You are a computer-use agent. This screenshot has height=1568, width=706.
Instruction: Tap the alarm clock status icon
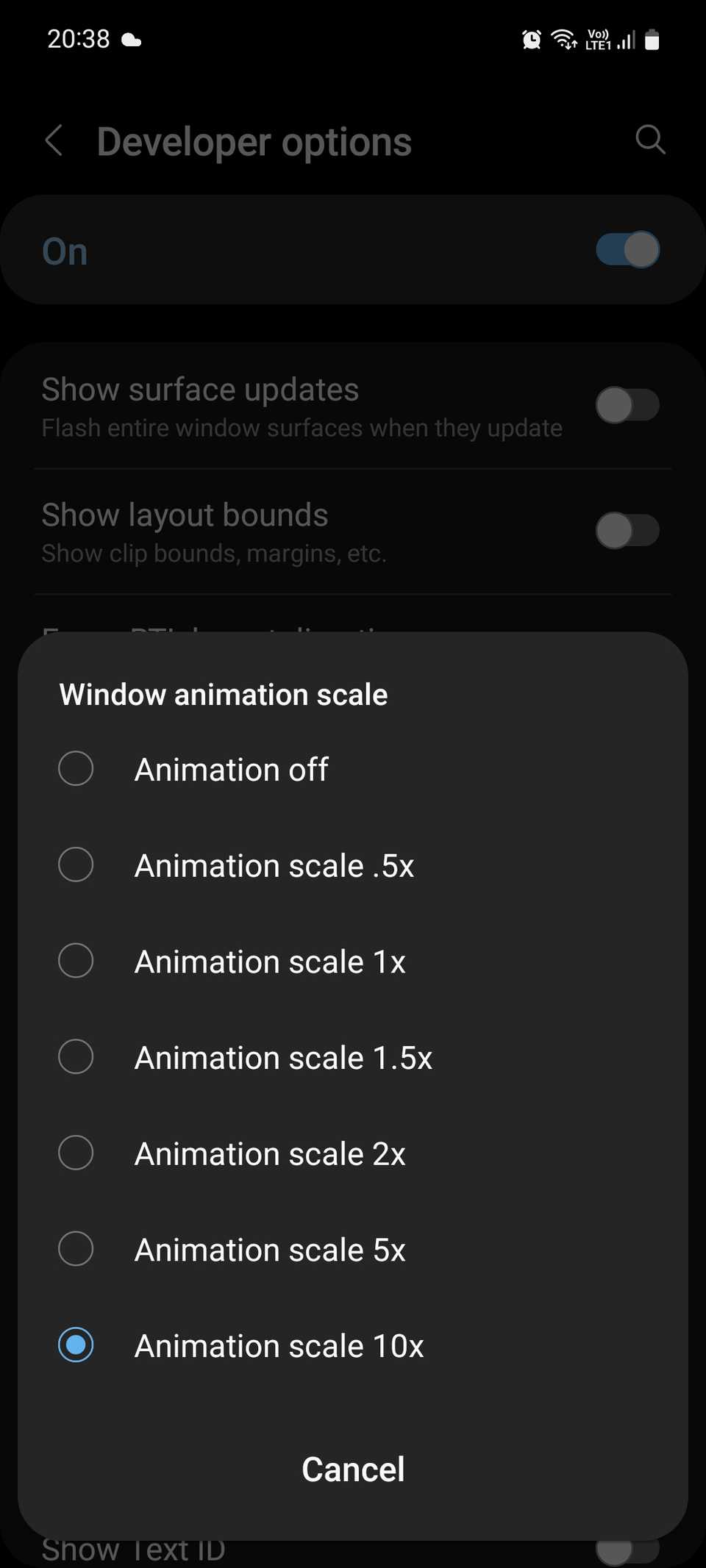[x=531, y=40]
